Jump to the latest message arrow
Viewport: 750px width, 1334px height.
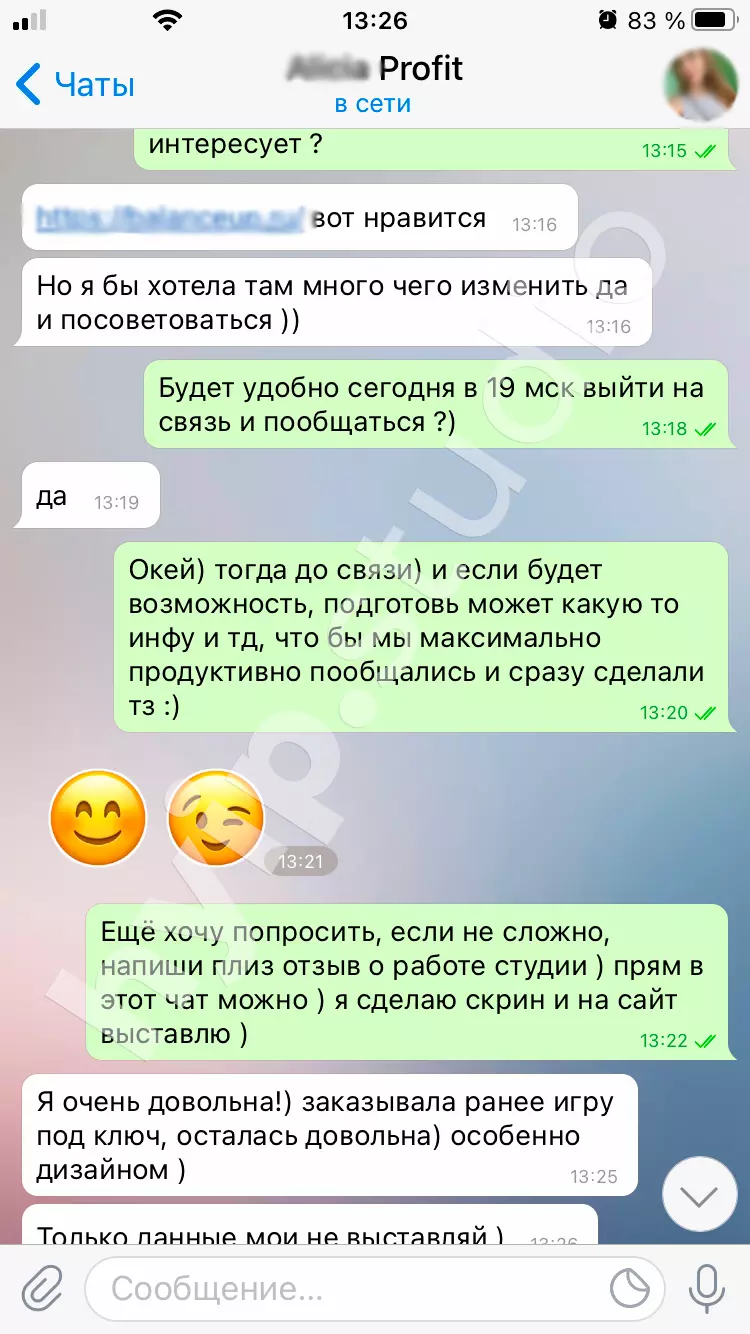click(699, 1194)
